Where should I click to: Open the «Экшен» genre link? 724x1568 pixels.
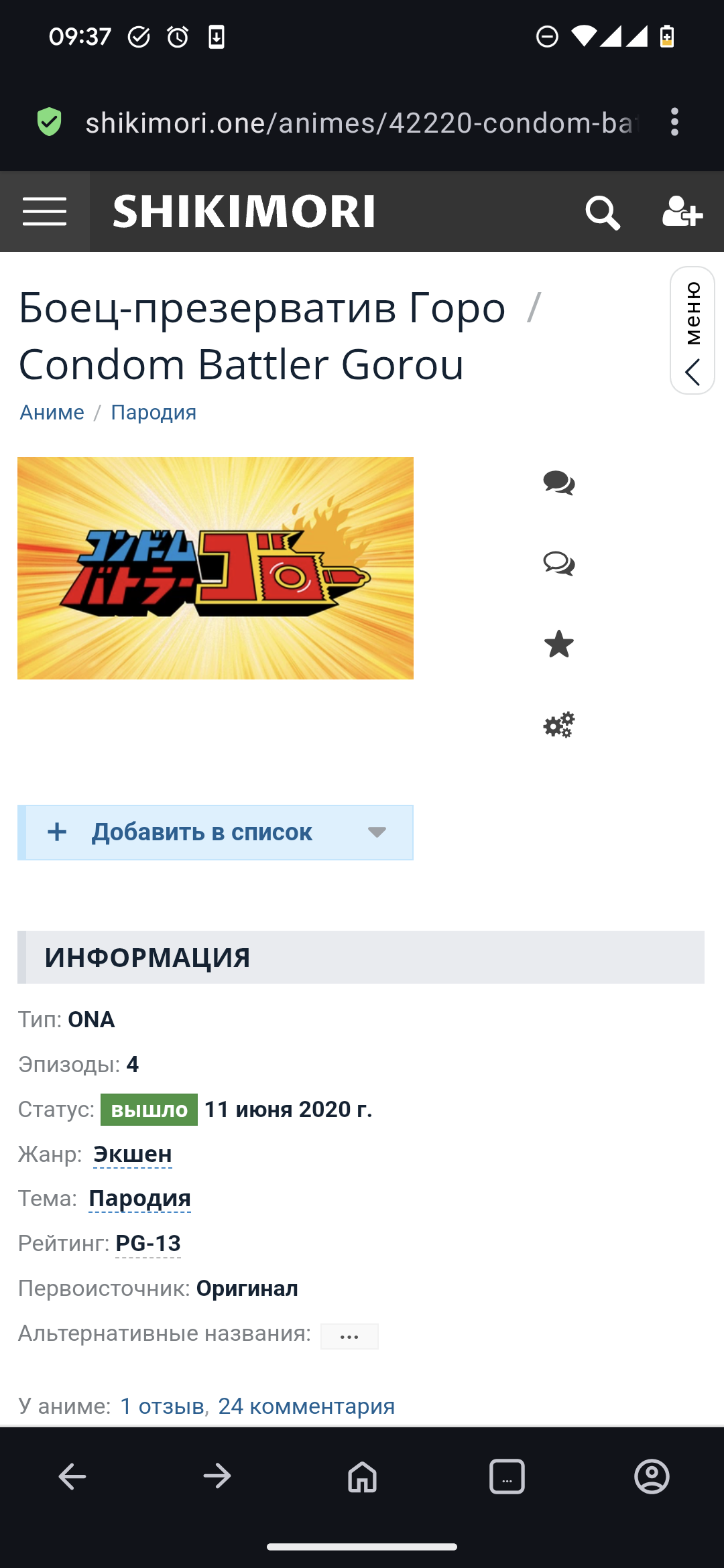click(133, 1154)
